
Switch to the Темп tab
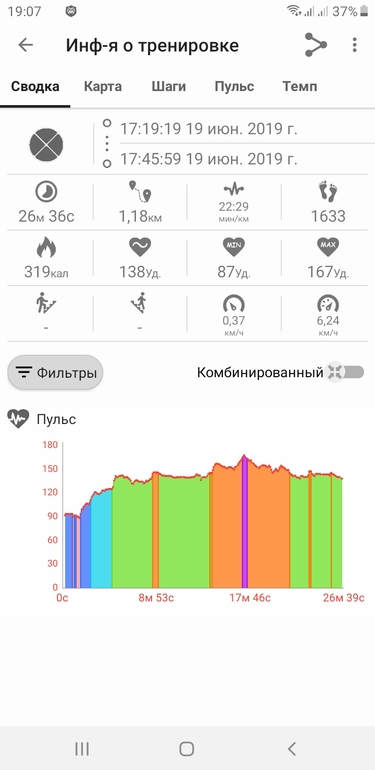pos(299,87)
